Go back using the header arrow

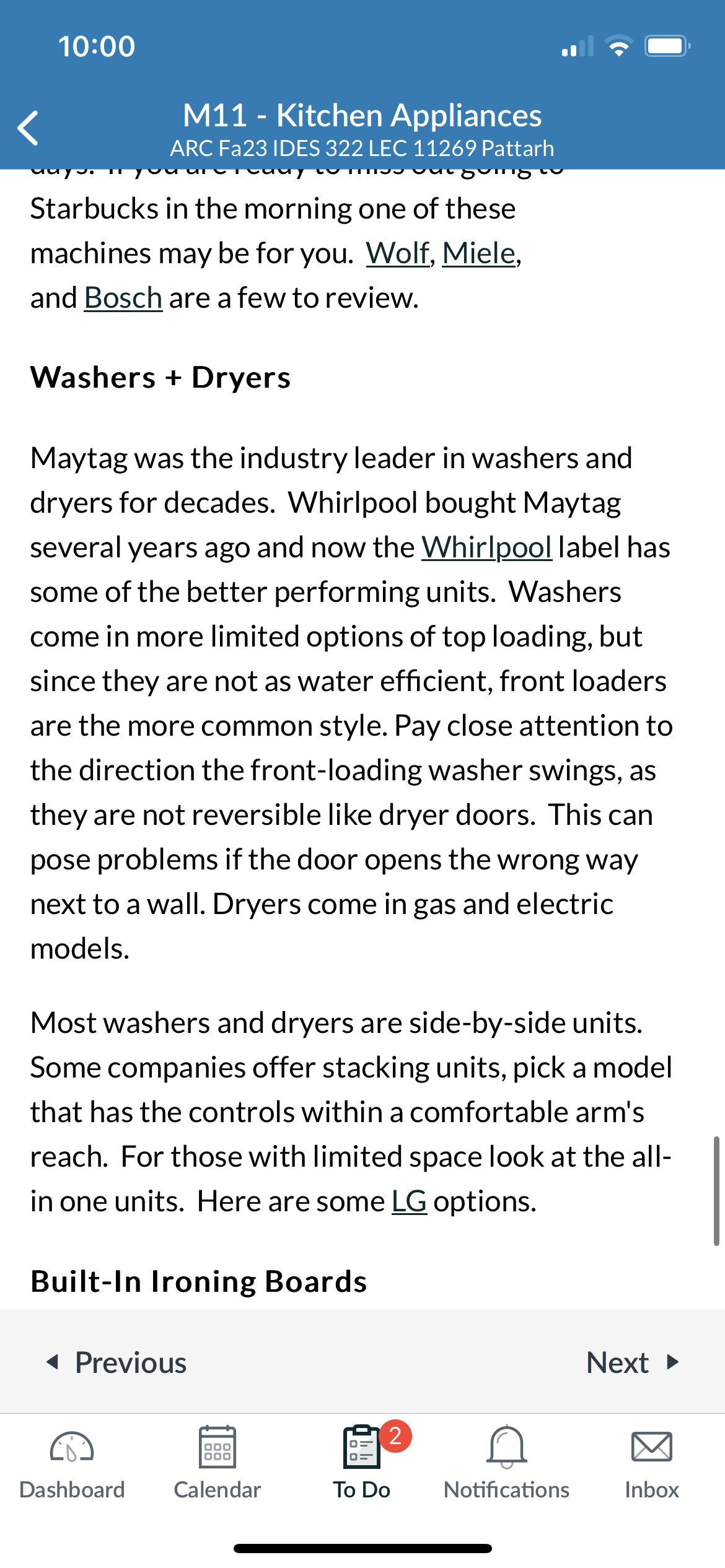coord(29,128)
